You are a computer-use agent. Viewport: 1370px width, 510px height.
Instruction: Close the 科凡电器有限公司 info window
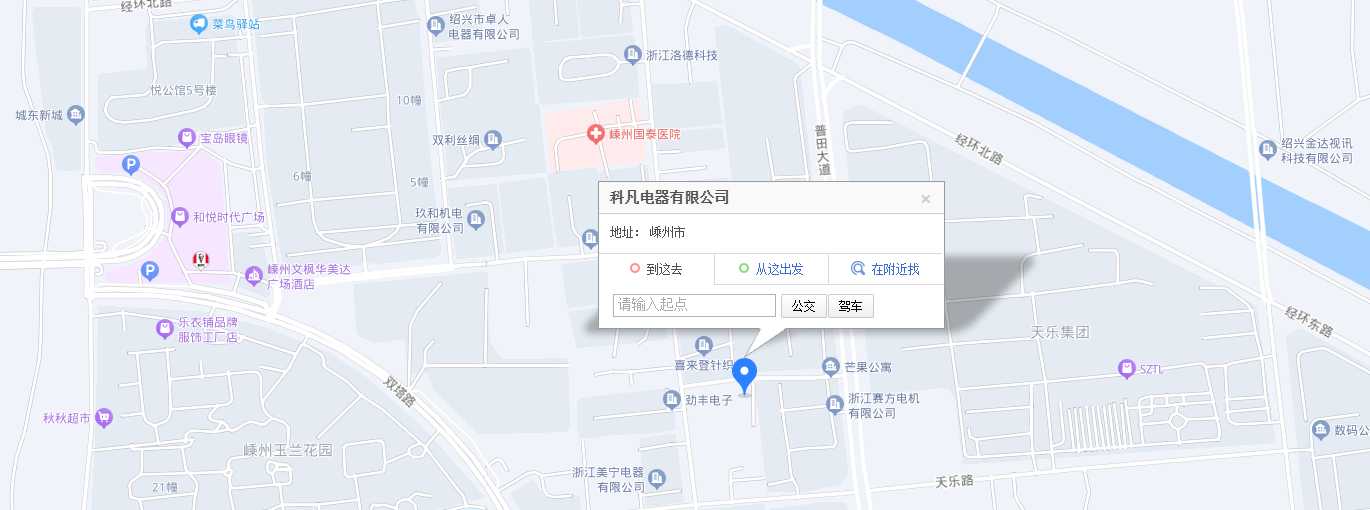[925, 199]
